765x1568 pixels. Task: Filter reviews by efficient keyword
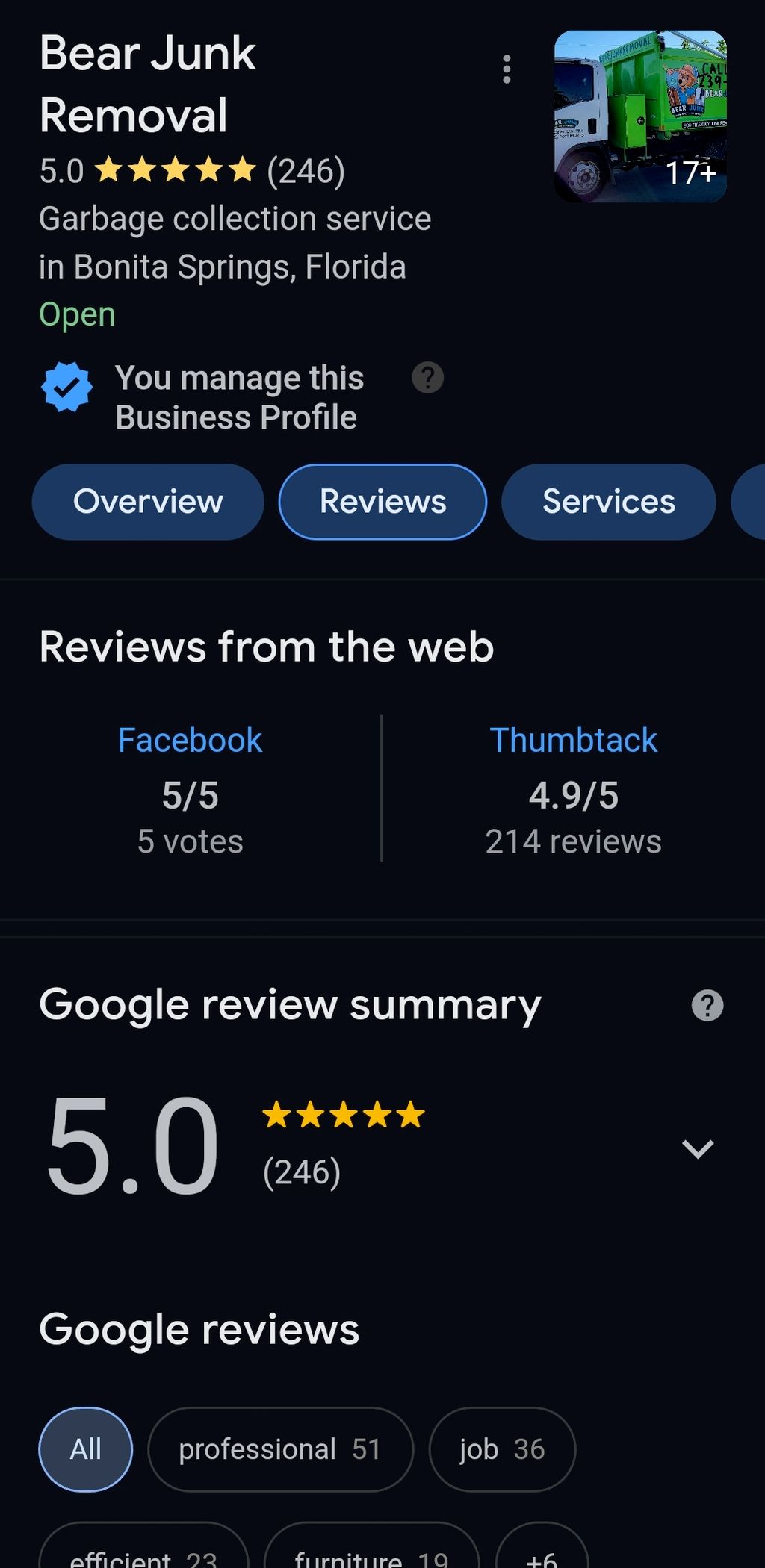[x=143, y=1553]
